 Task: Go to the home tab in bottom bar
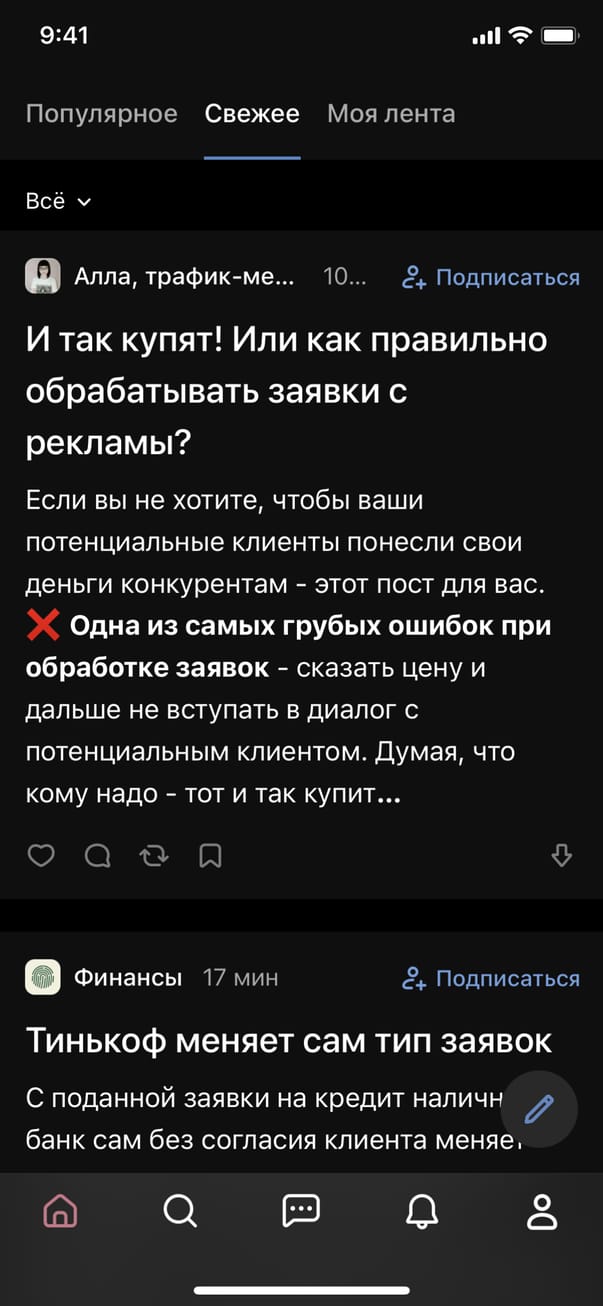(x=60, y=1212)
